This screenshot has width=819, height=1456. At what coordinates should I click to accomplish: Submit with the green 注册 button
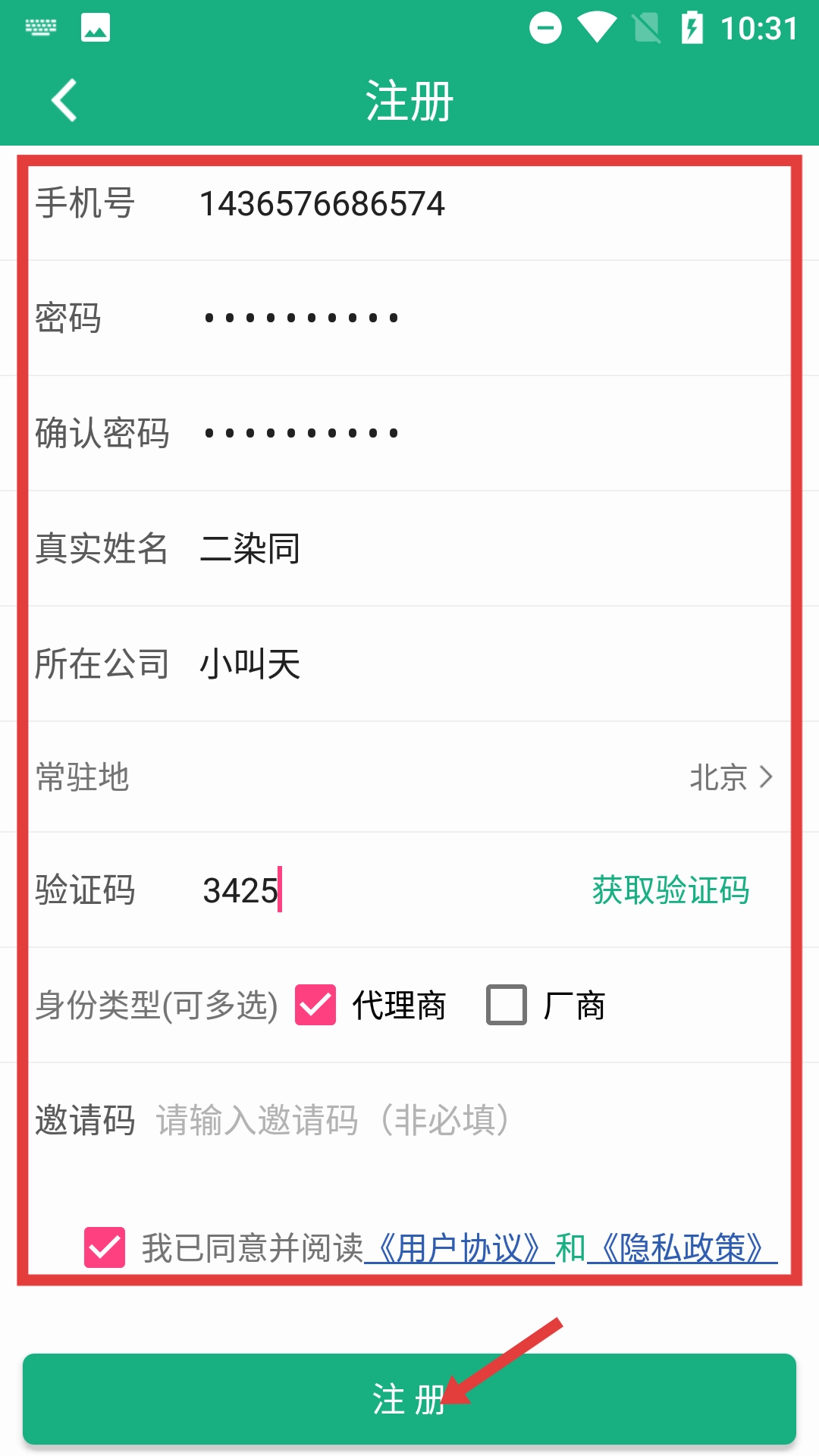click(x=409, y=1399)
